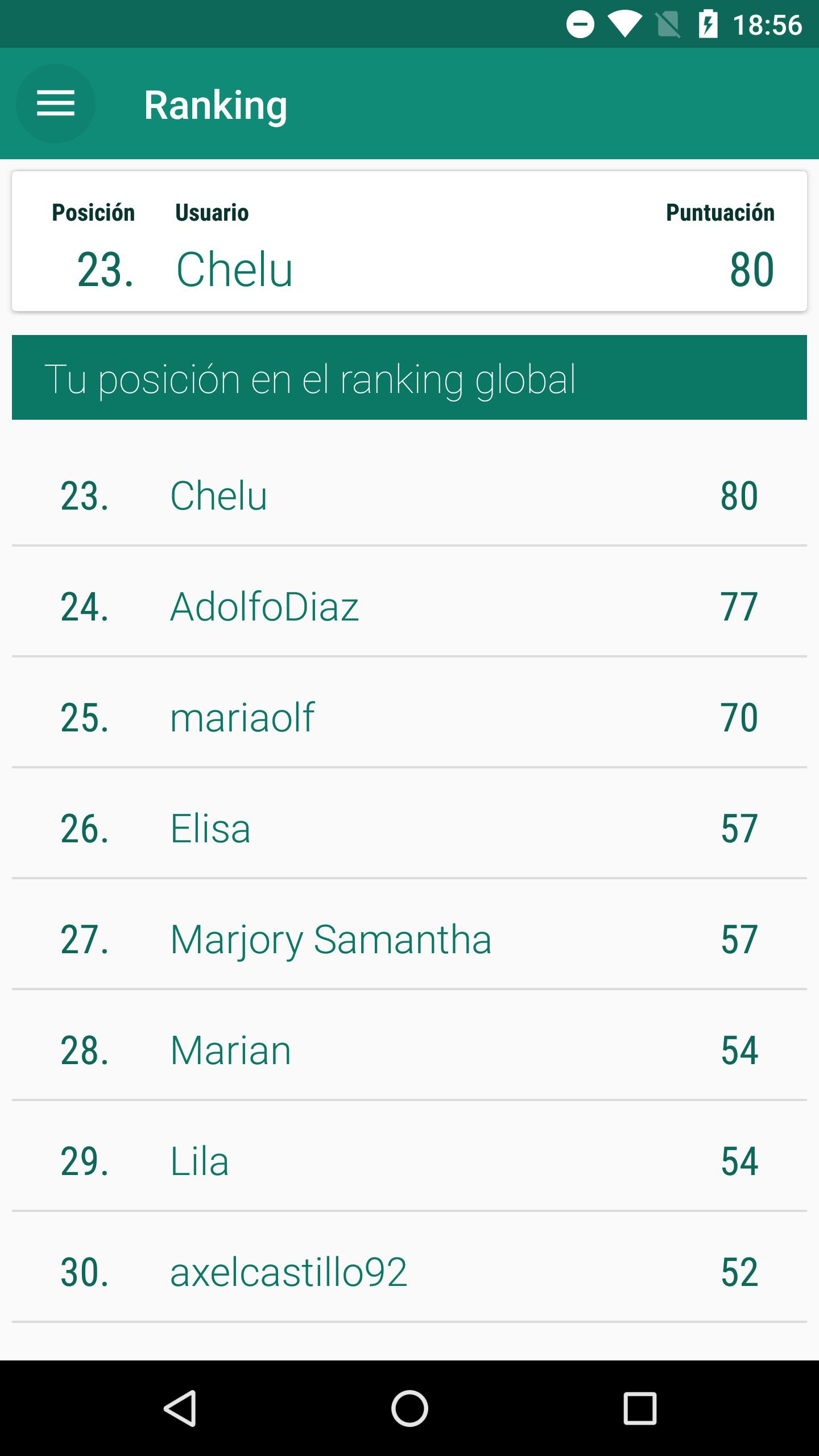Open Elisa's ranking row
Image resolution: width=819 pixels, height=1456 pixels.
409,829
